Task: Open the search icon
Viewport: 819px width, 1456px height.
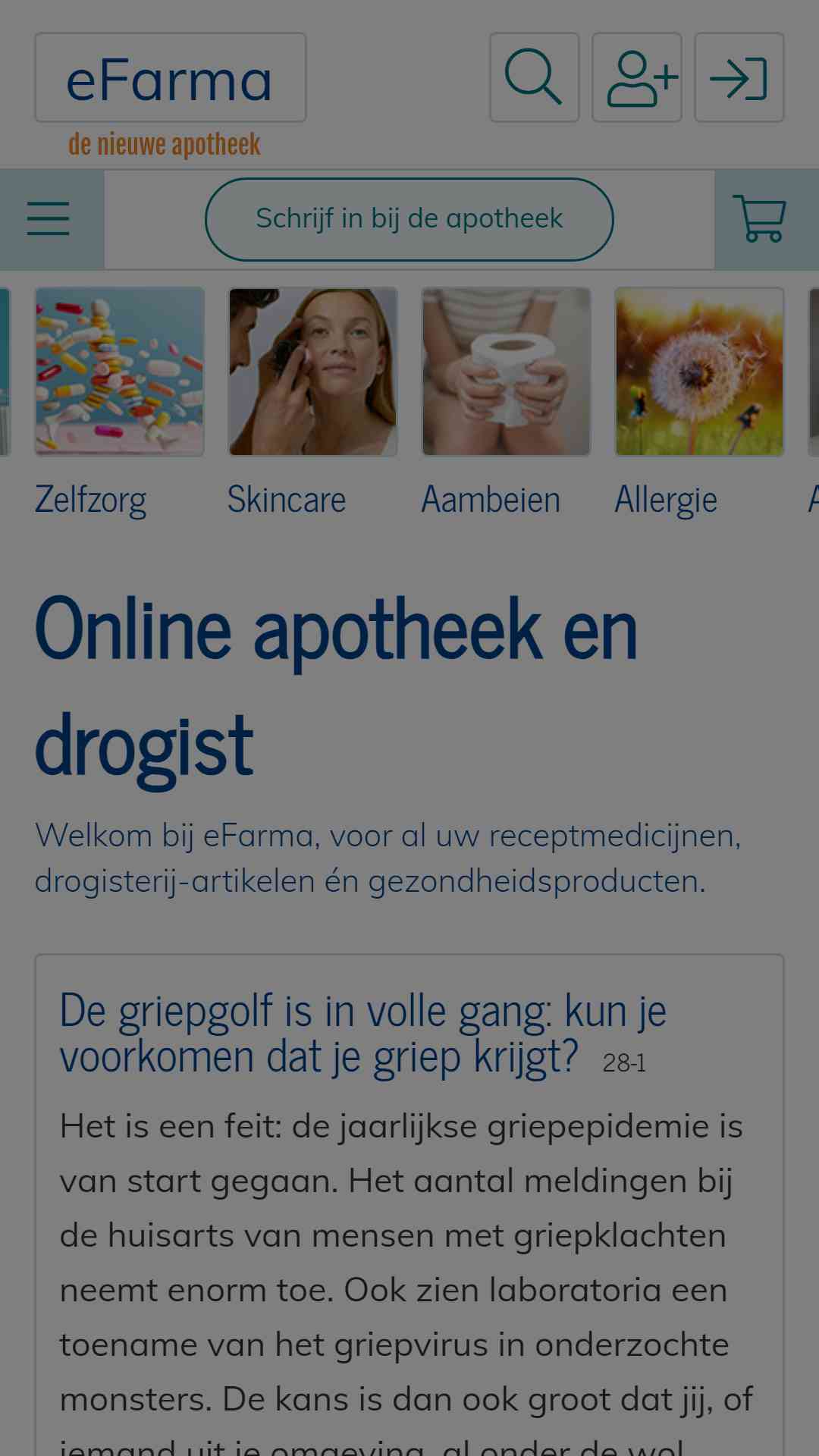Action: pos(534,77)
